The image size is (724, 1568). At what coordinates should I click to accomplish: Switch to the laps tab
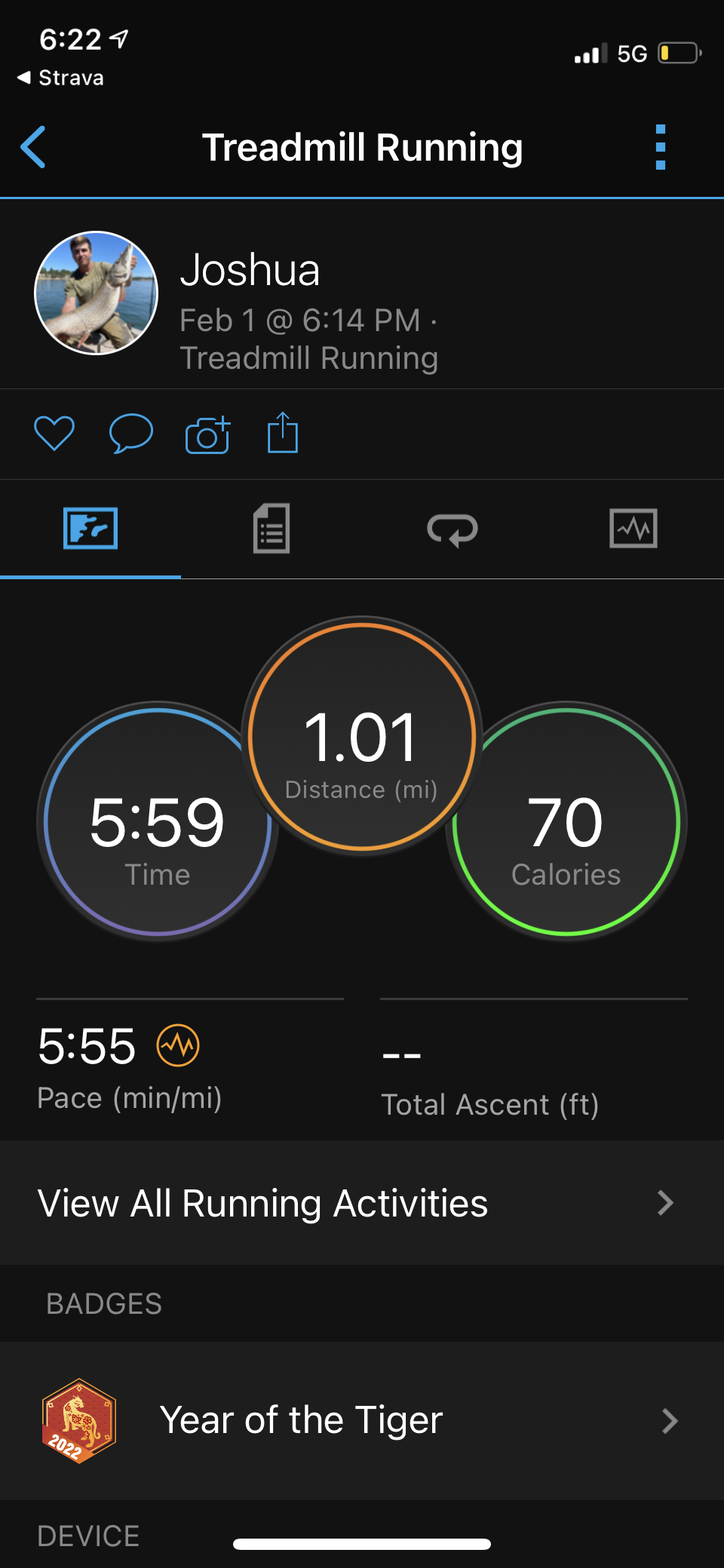pyautogui.click(x=452, y=529)
